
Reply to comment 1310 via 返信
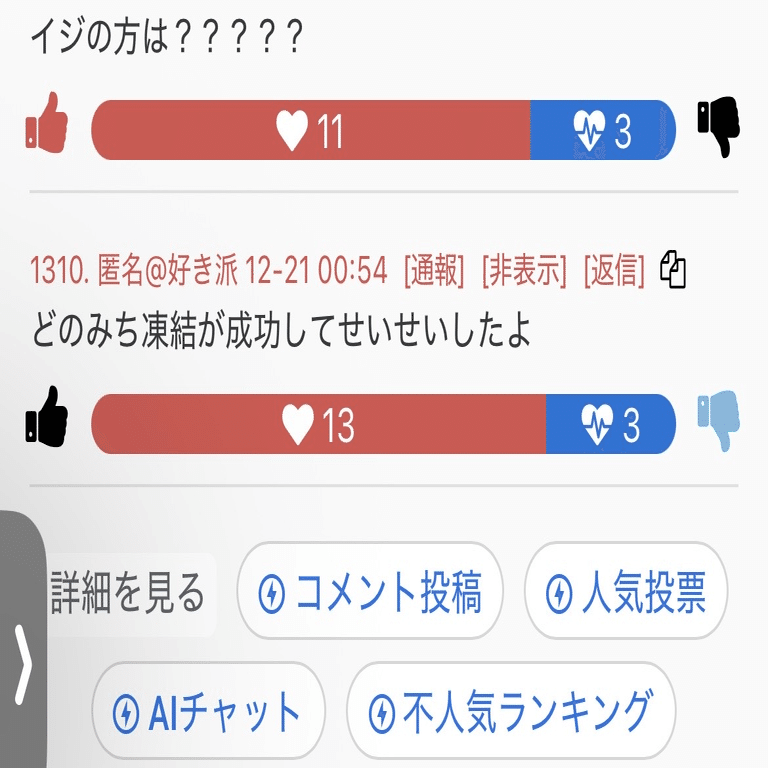614,270
